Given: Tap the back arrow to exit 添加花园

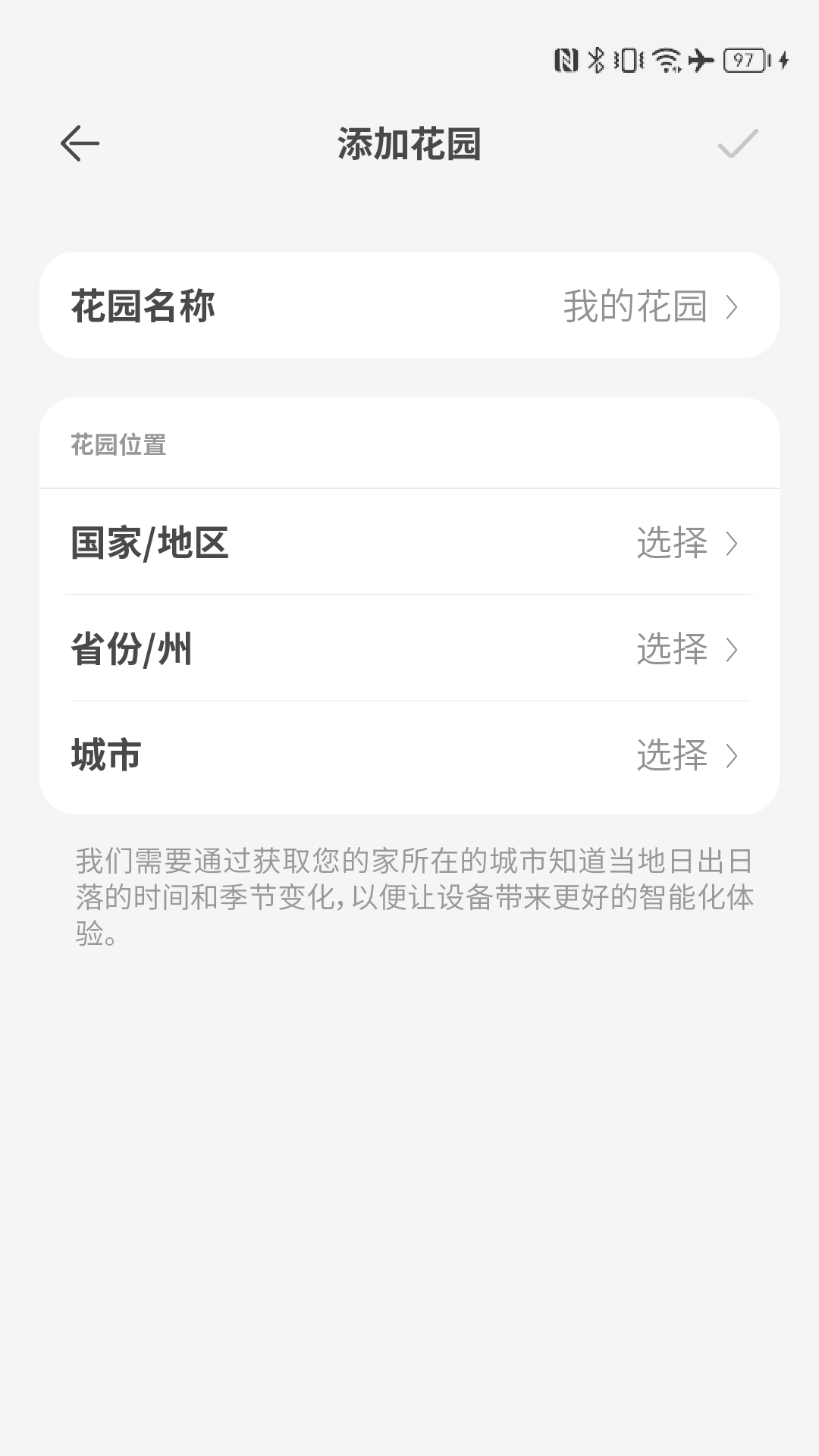Looking at the screenshot, I should (80, 143).
